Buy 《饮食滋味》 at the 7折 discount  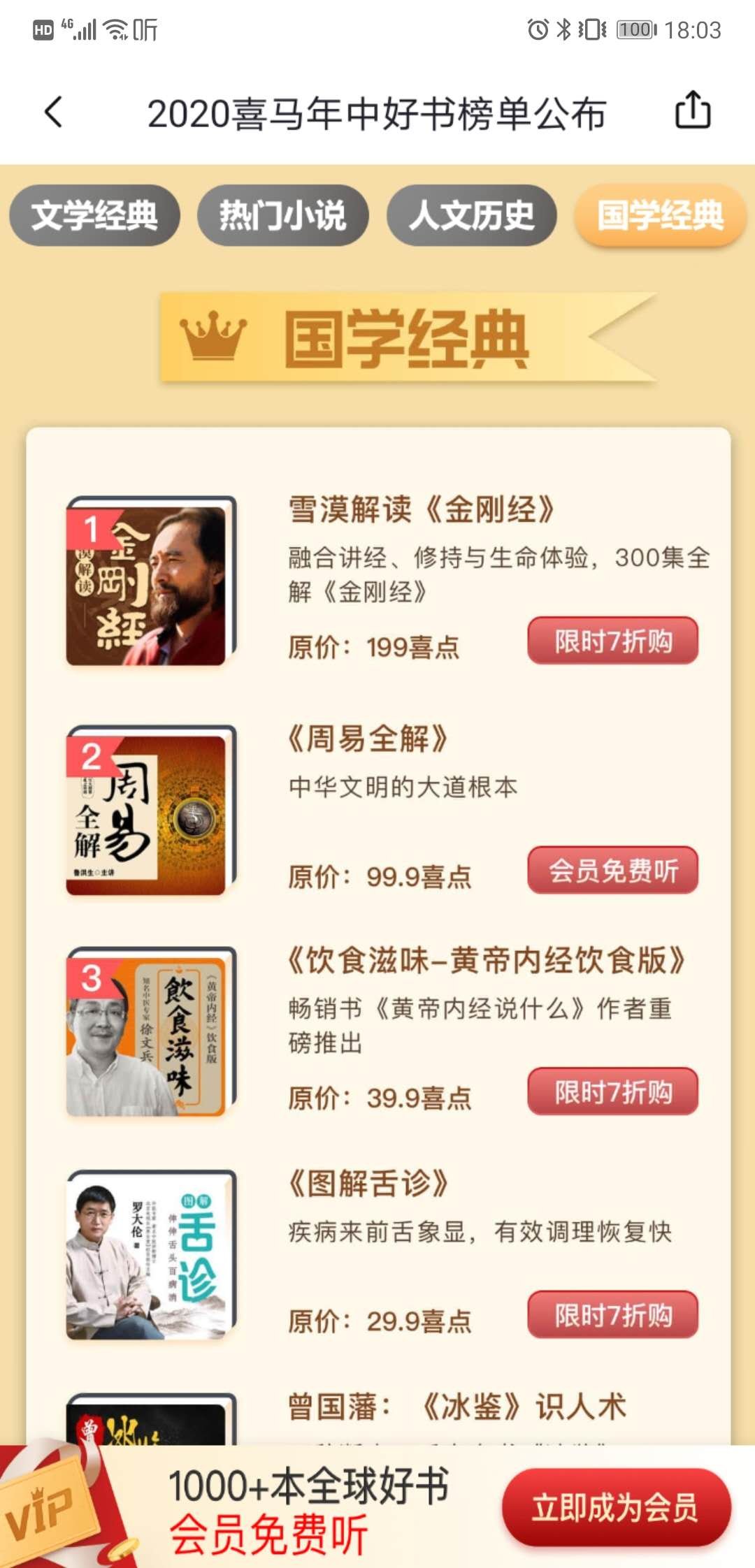coord(612,1091)
